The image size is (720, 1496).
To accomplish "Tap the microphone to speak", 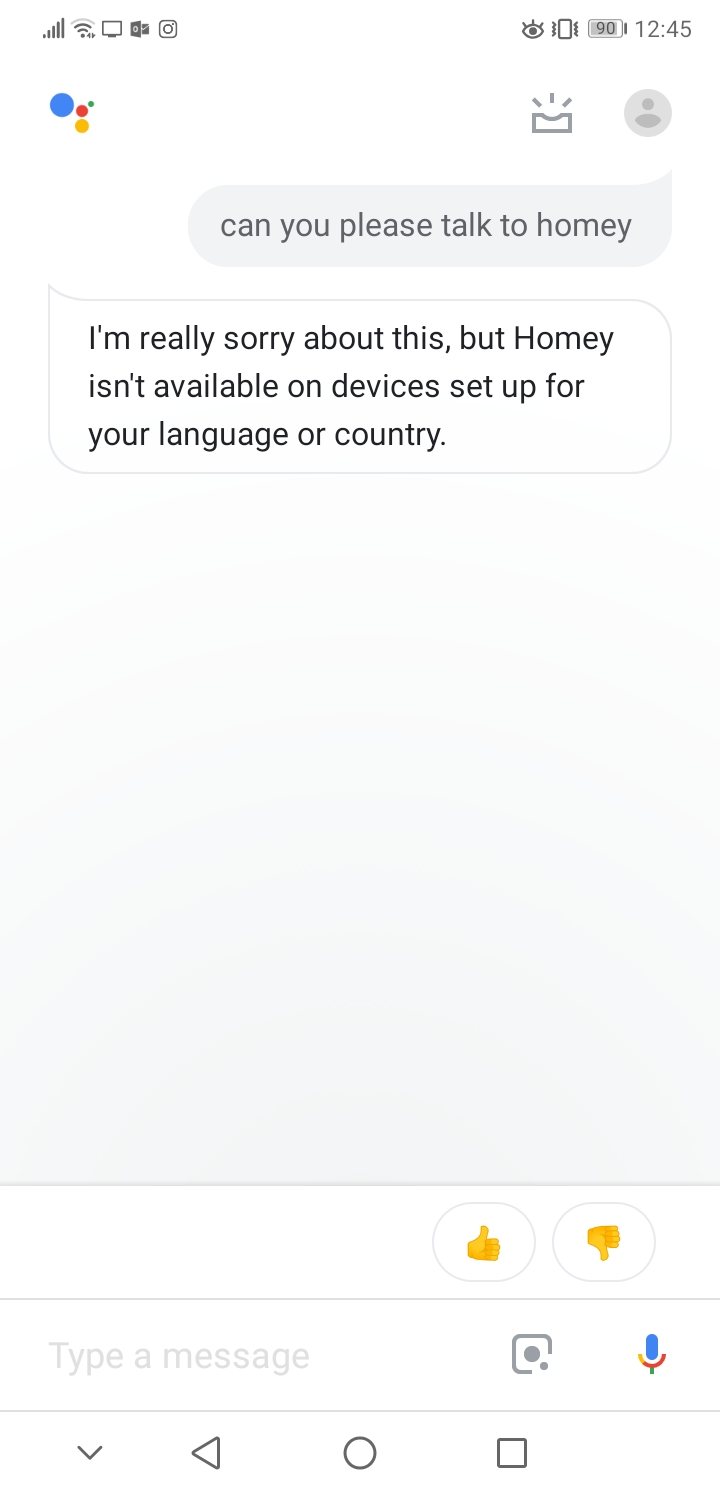I will (x=652, y=1355).
